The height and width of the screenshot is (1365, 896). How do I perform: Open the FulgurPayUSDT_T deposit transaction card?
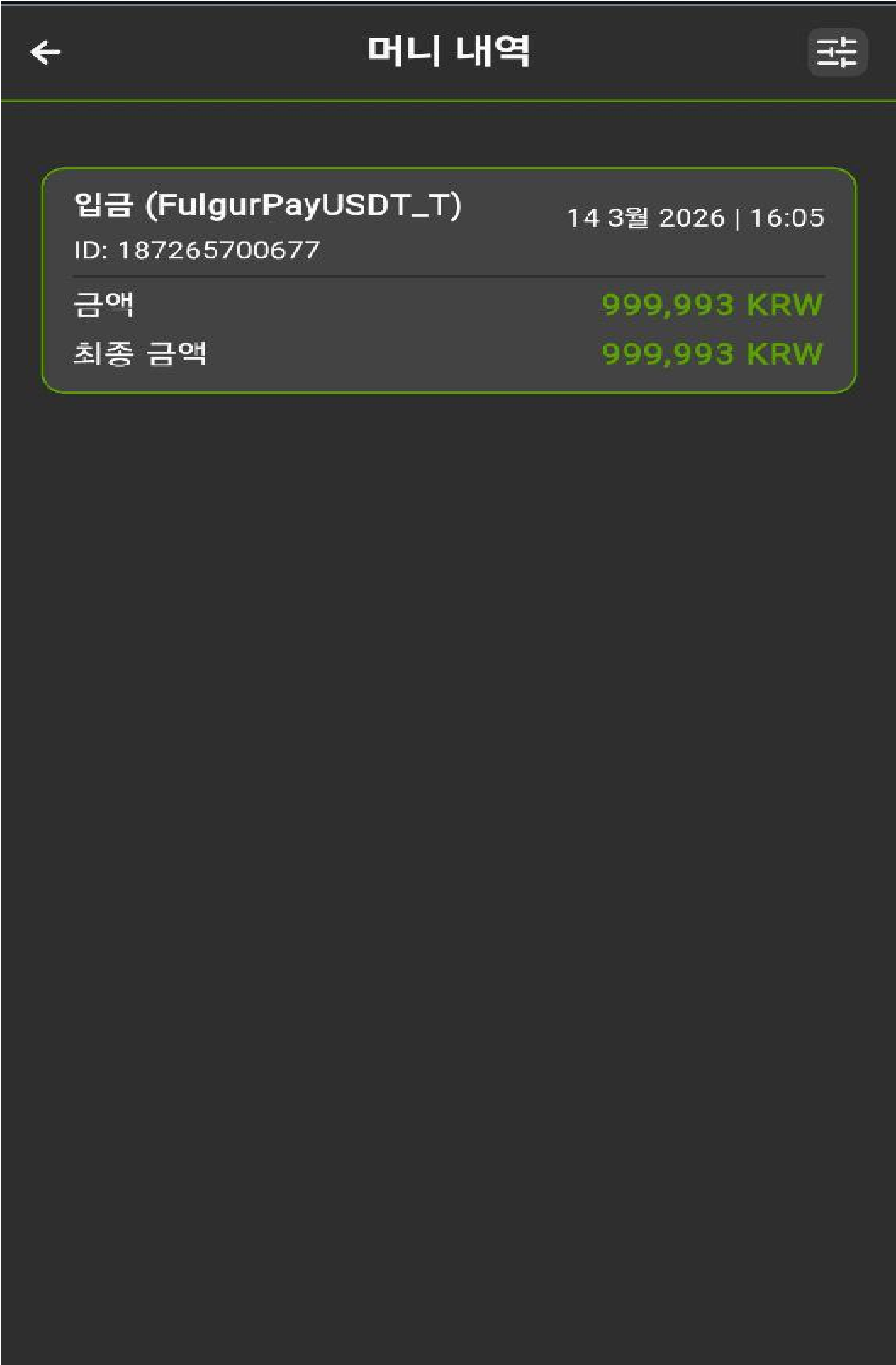448,280
